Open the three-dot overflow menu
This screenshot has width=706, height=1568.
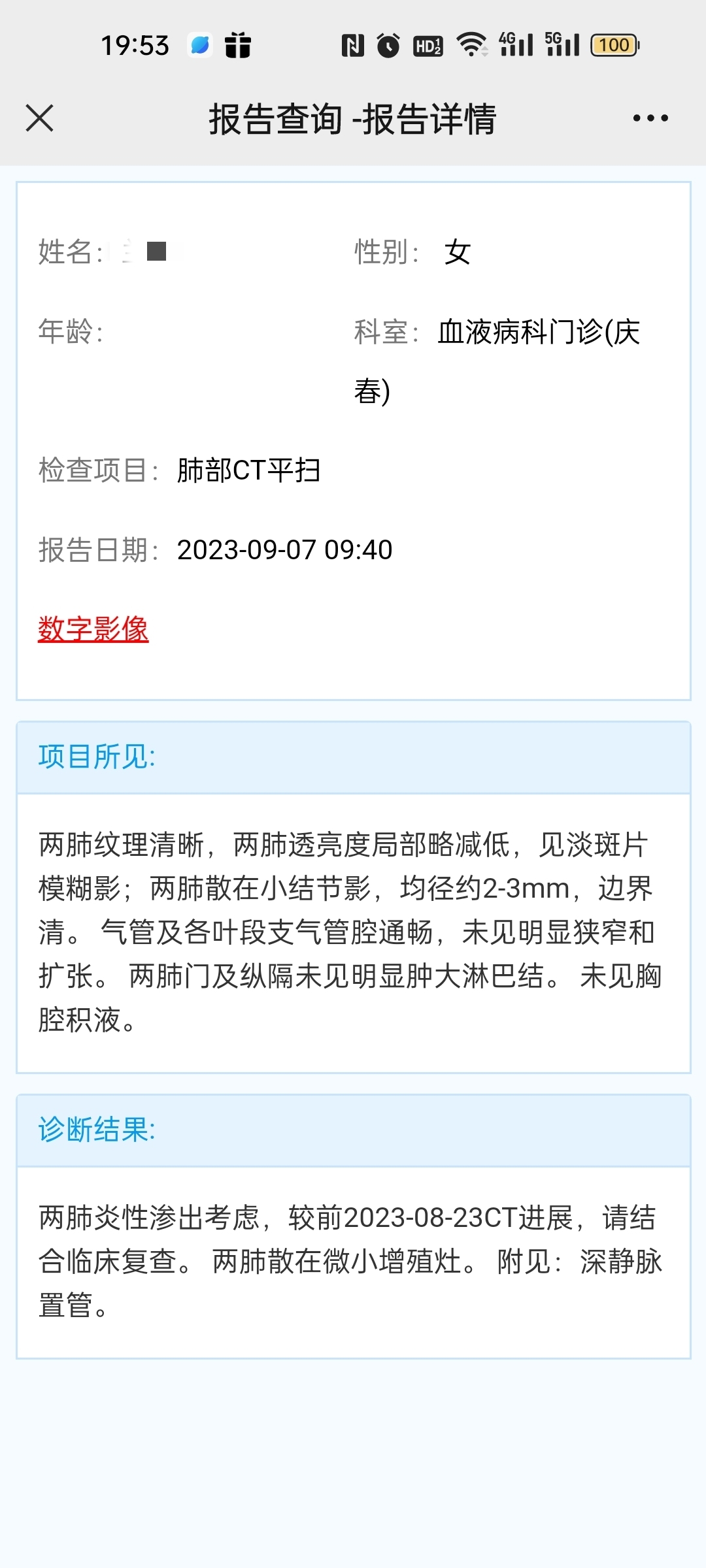pos(650,118)
